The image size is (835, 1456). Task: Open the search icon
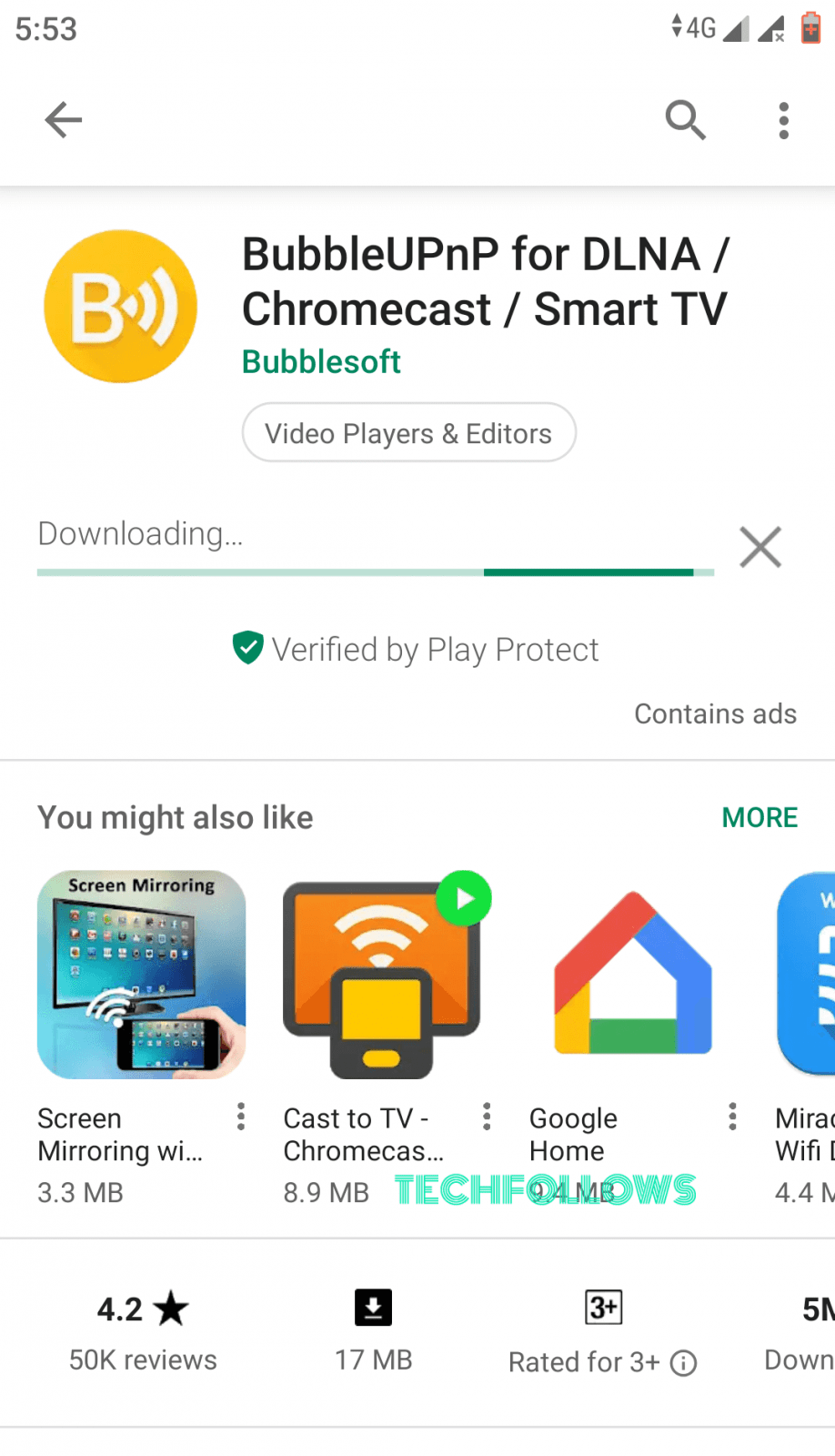point(685,119)
